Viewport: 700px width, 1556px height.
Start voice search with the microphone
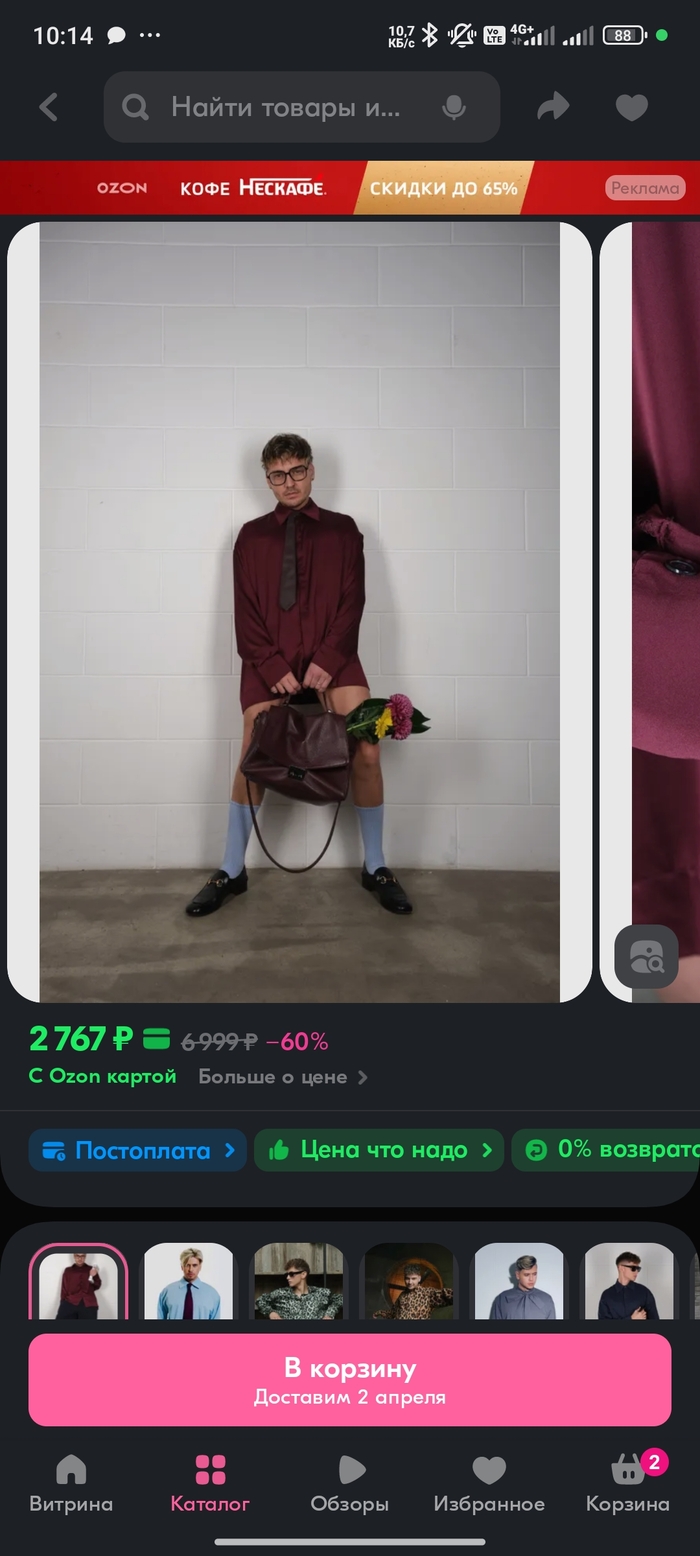pyautogui.click(x=454, y=107)
